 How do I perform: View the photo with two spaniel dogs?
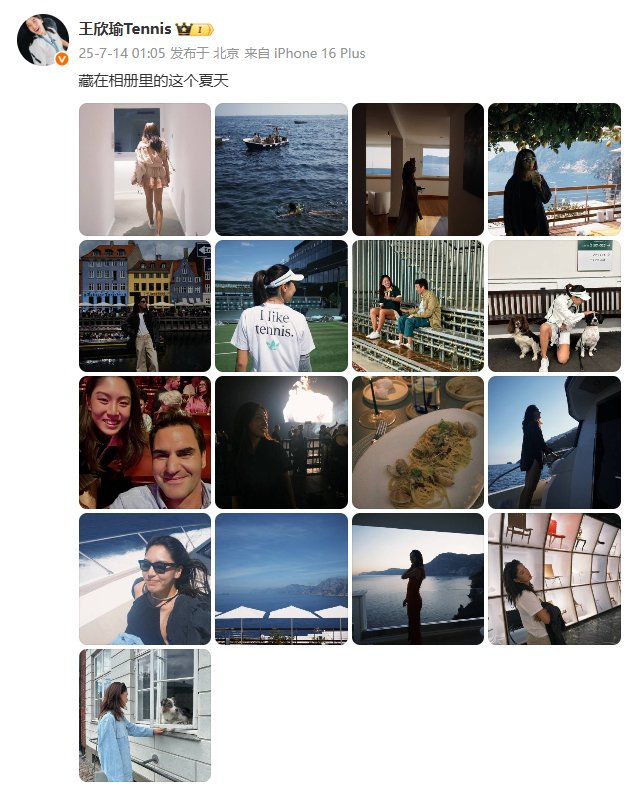(553, 306)
